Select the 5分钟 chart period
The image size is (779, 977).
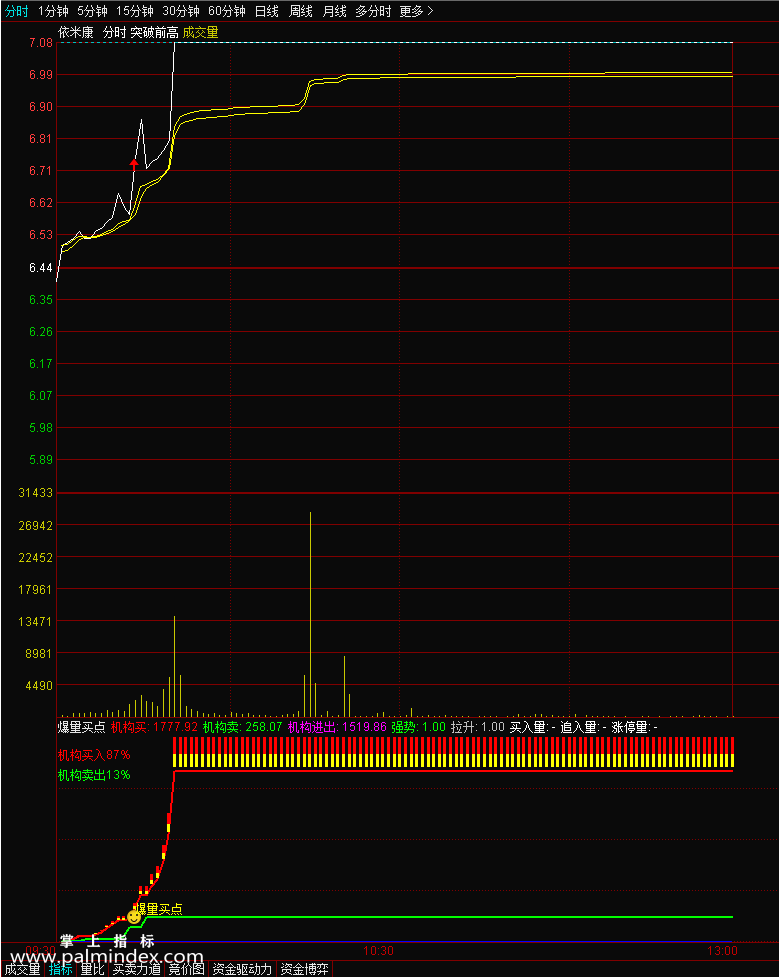92,11
